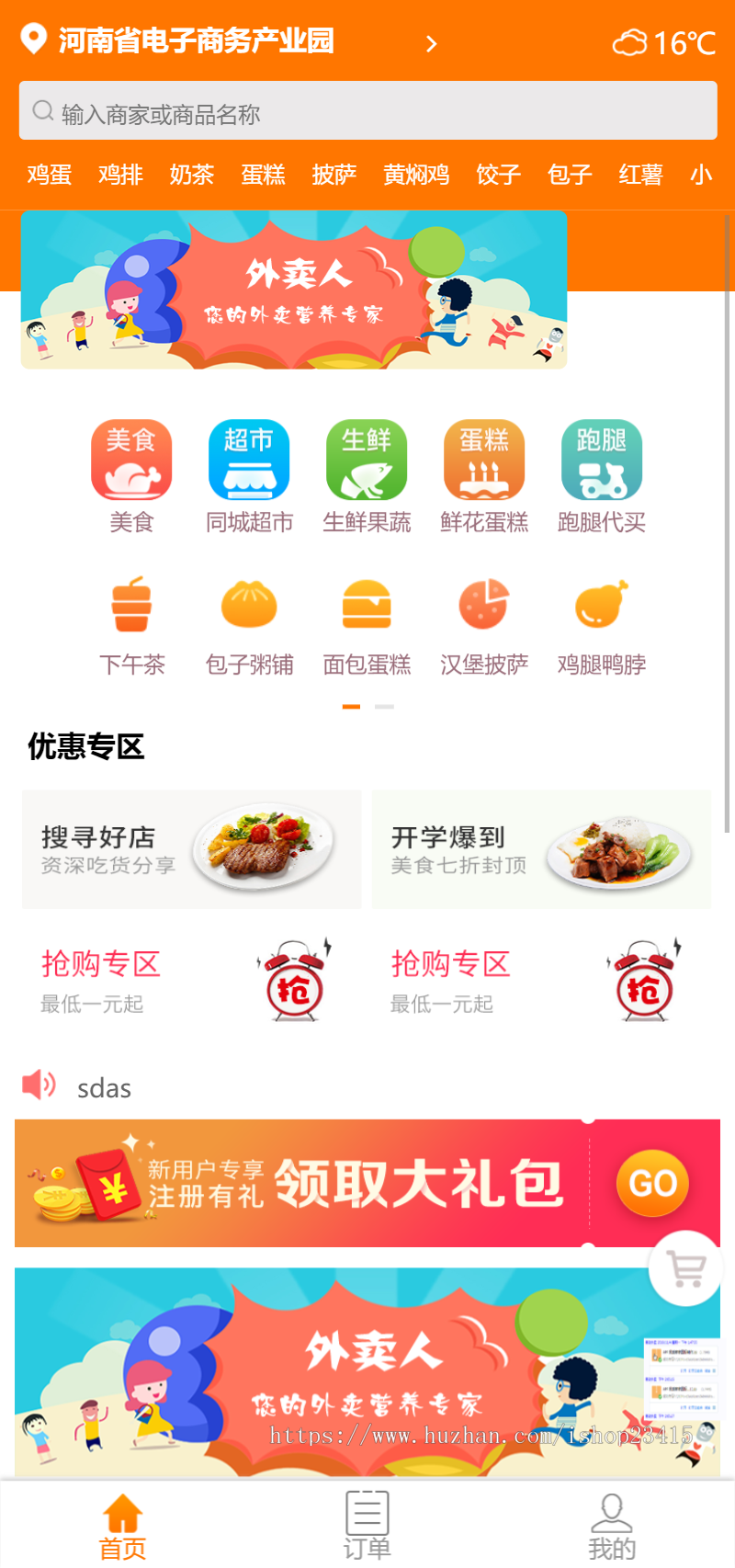Open the 包子粥铺 buns and porridge icon
This screenshot has height=1568, width=735.
click(249, 605)
